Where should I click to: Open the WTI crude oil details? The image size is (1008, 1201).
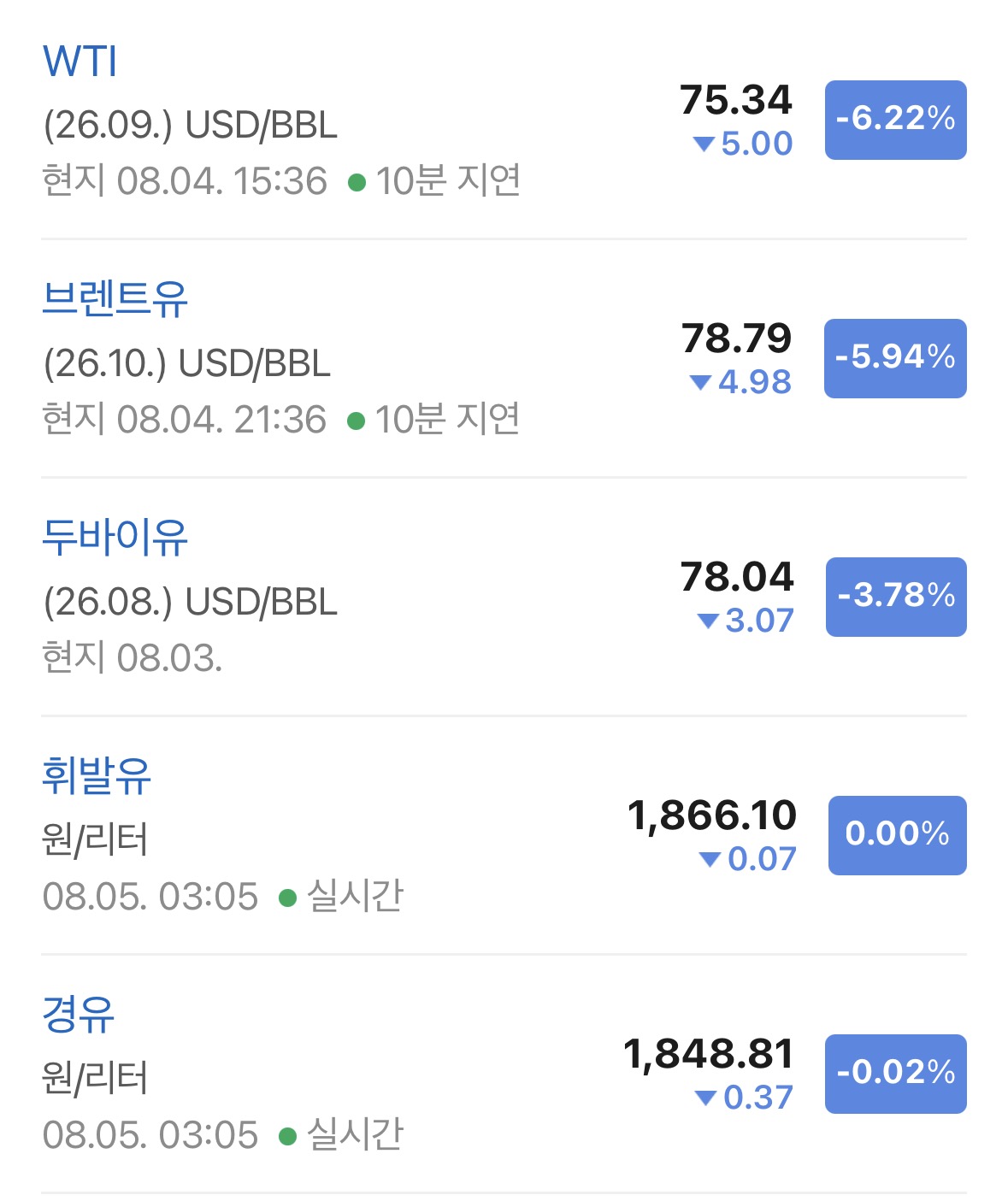click(x=504, y=120)
